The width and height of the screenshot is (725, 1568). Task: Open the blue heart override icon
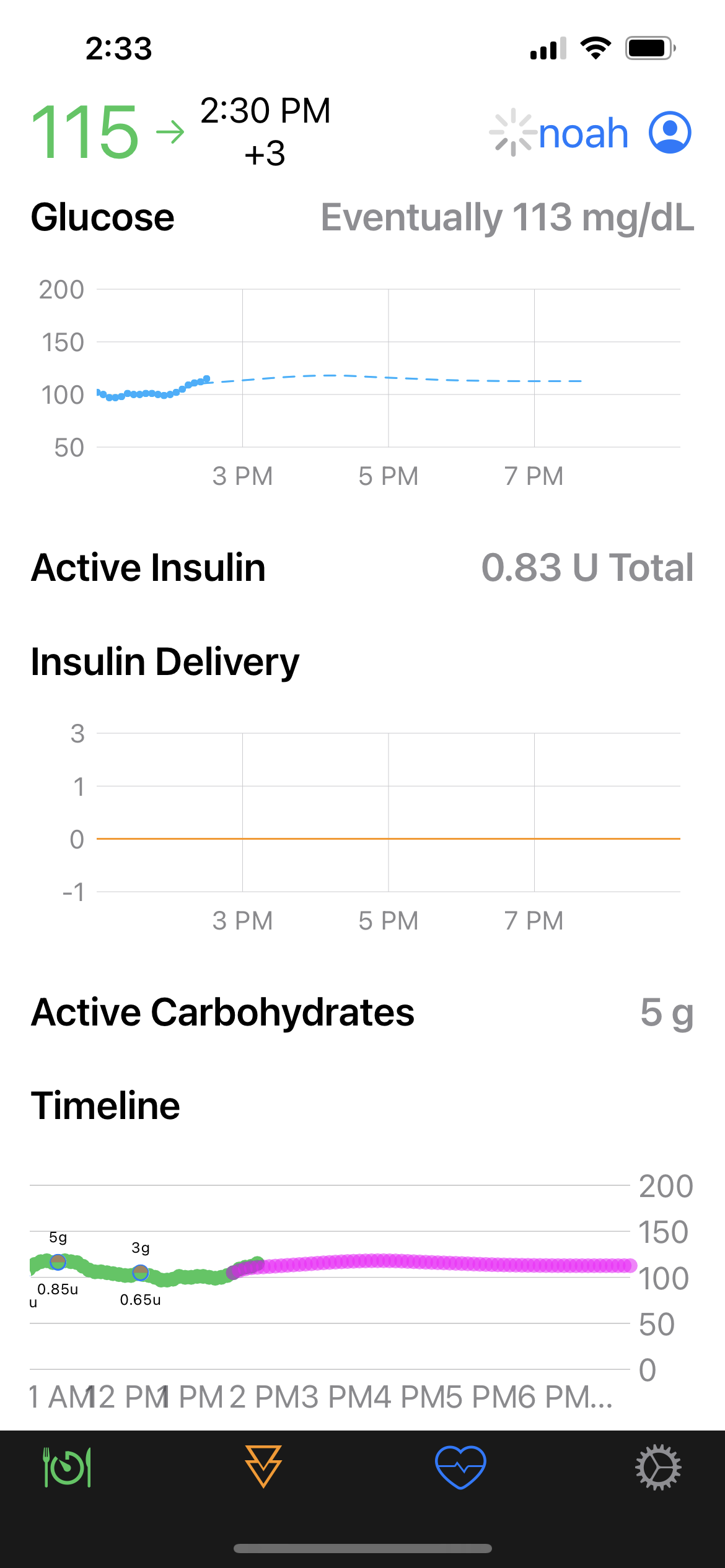point(460,1466)
